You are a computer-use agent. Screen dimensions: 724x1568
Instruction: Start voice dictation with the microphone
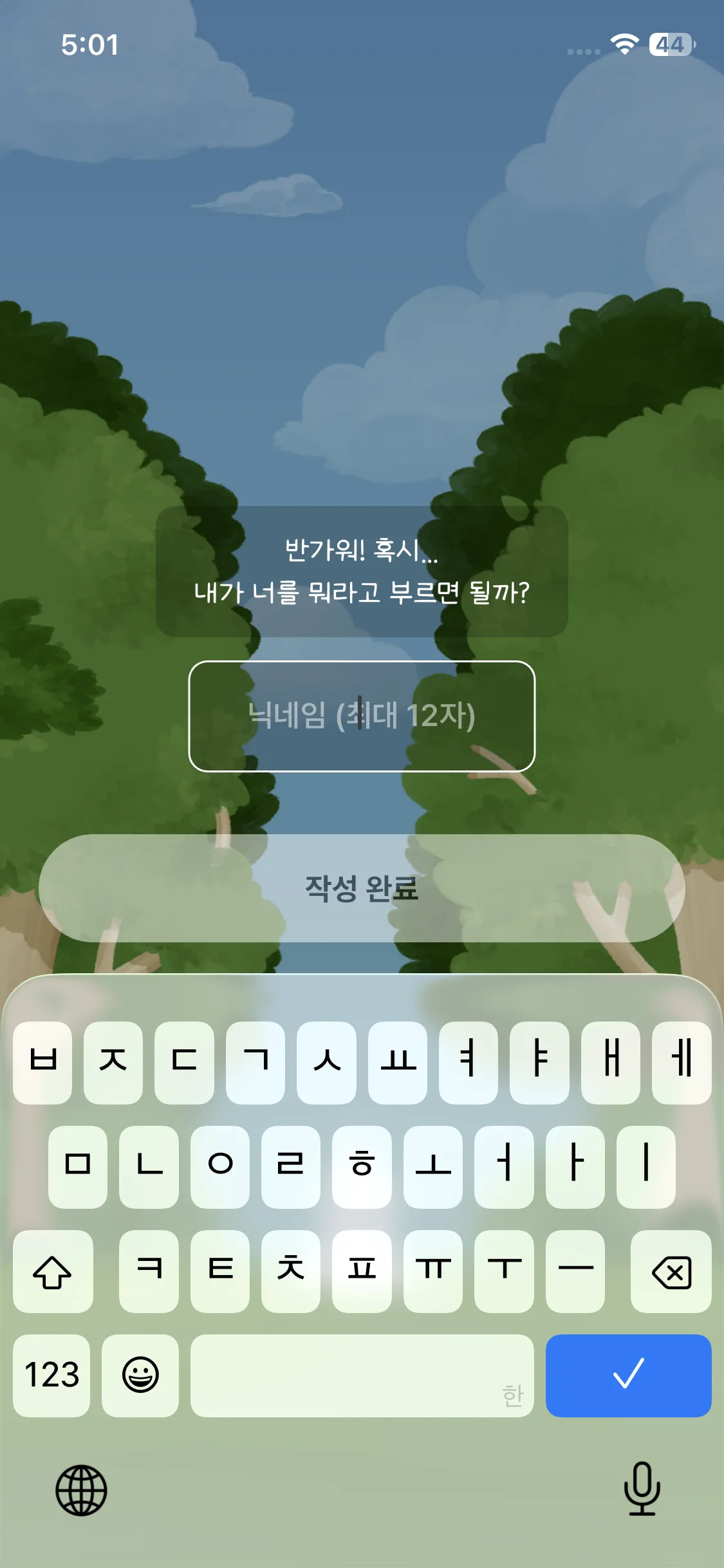pyautogui.click(x=642, y=1488)
